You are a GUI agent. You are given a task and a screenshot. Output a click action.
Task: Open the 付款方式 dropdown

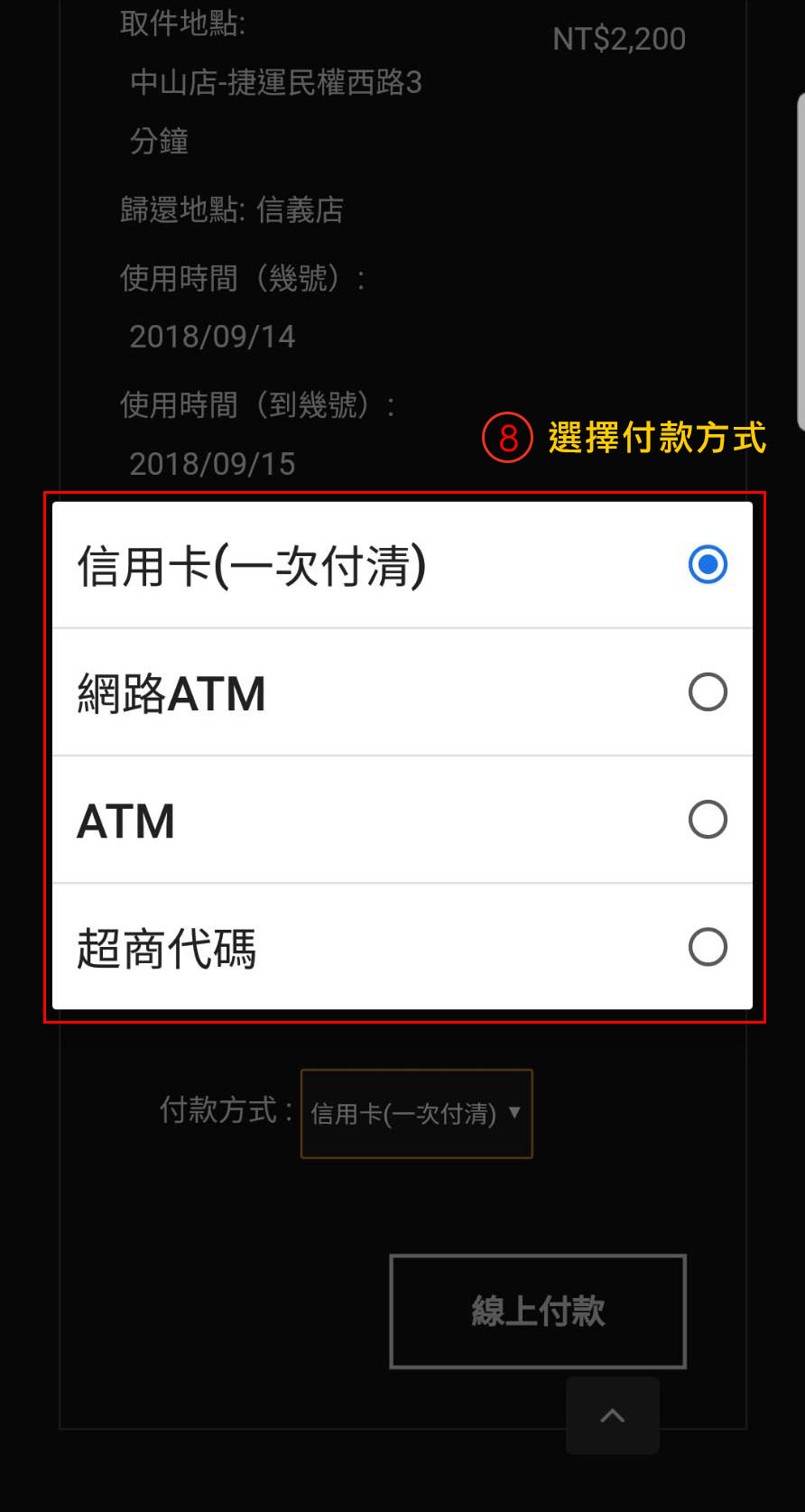click(416, 1114)
